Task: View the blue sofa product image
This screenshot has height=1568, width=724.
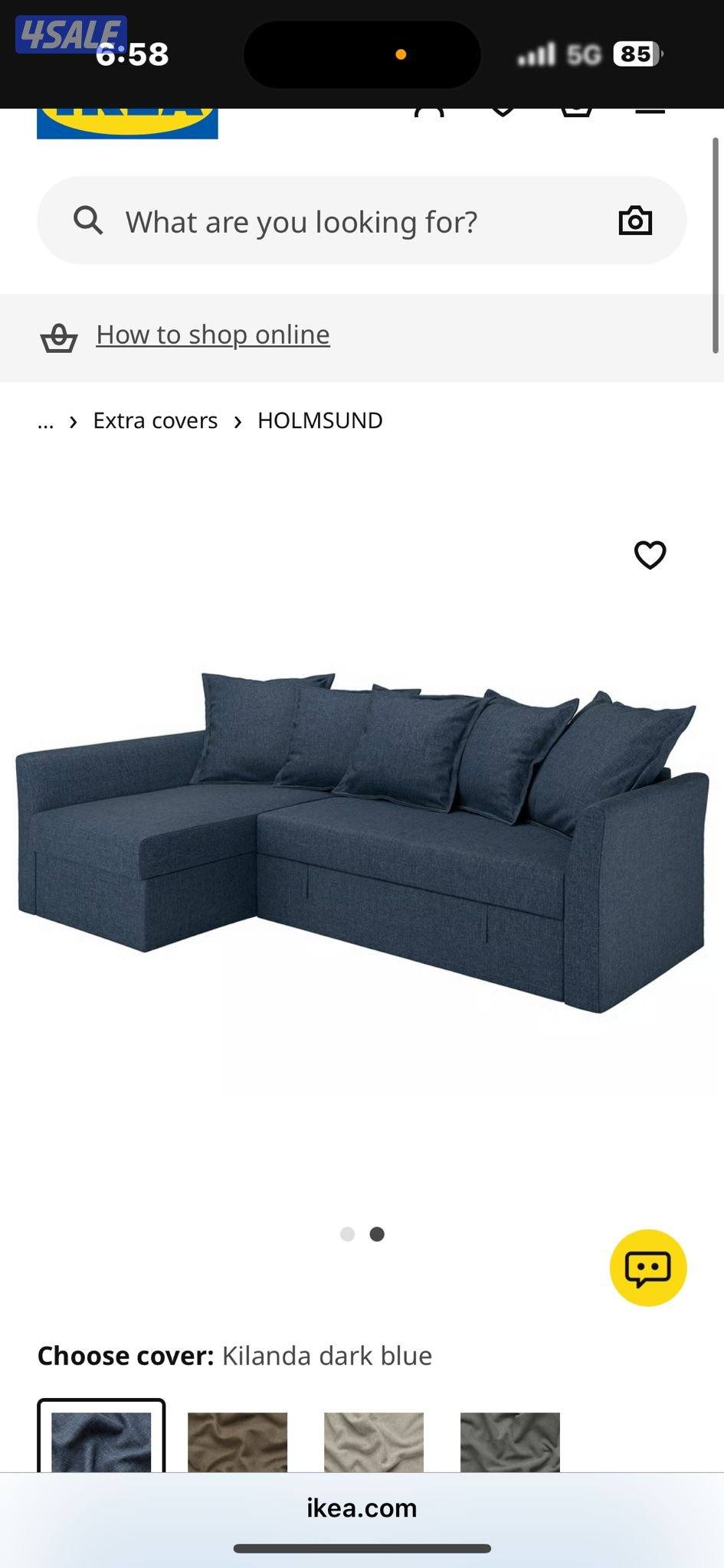Action: (362, 842)
